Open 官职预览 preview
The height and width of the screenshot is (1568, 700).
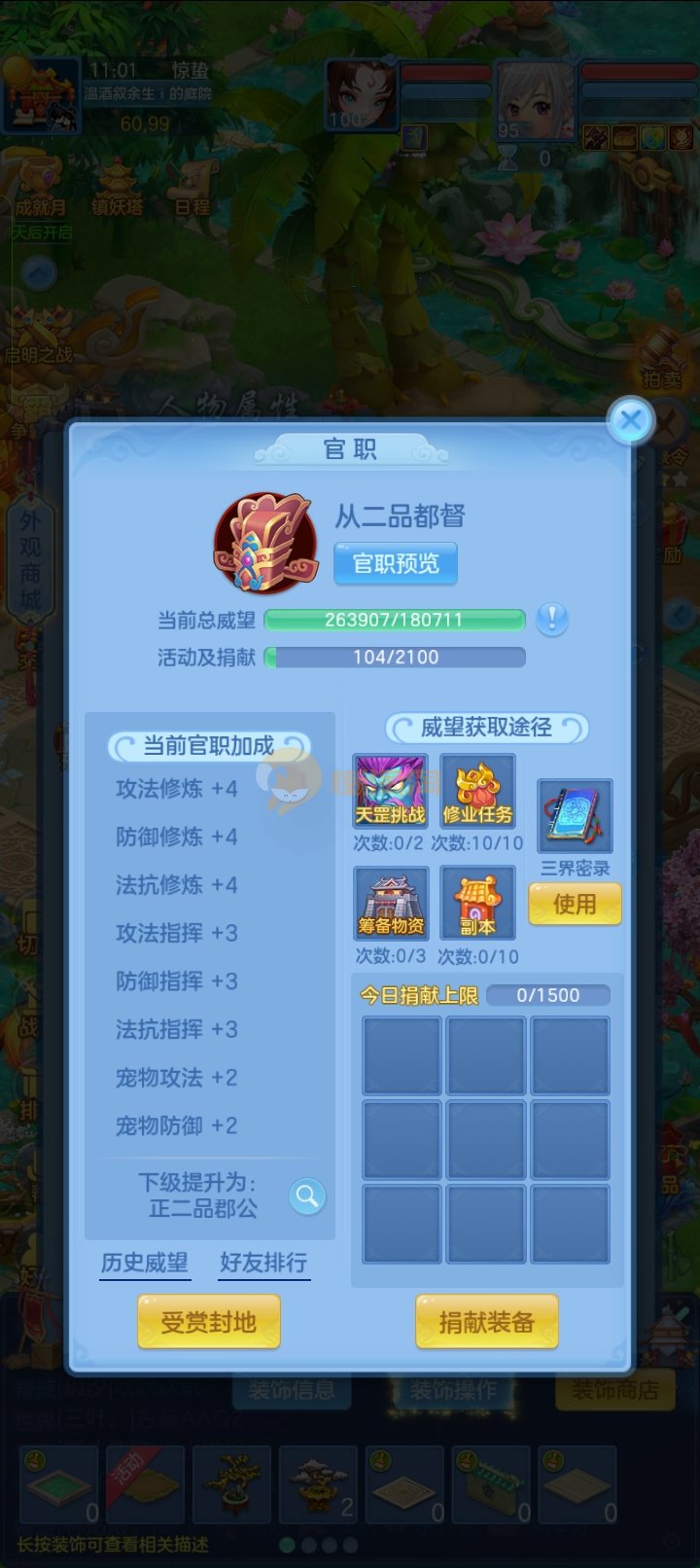coord(395,564)
